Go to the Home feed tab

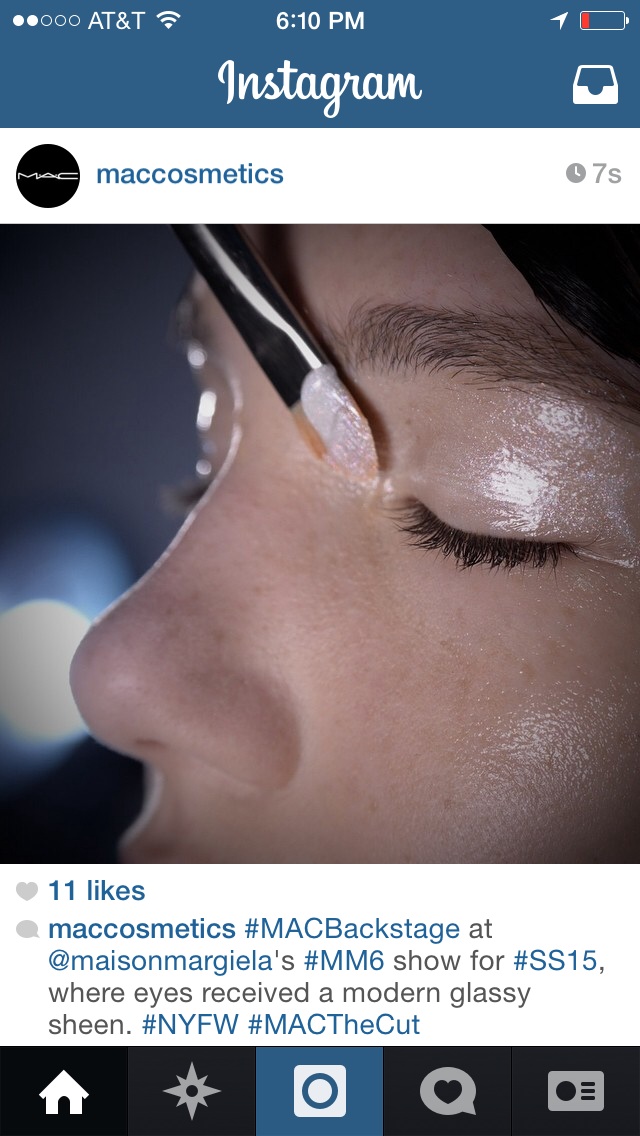(x=63, y=1091)
